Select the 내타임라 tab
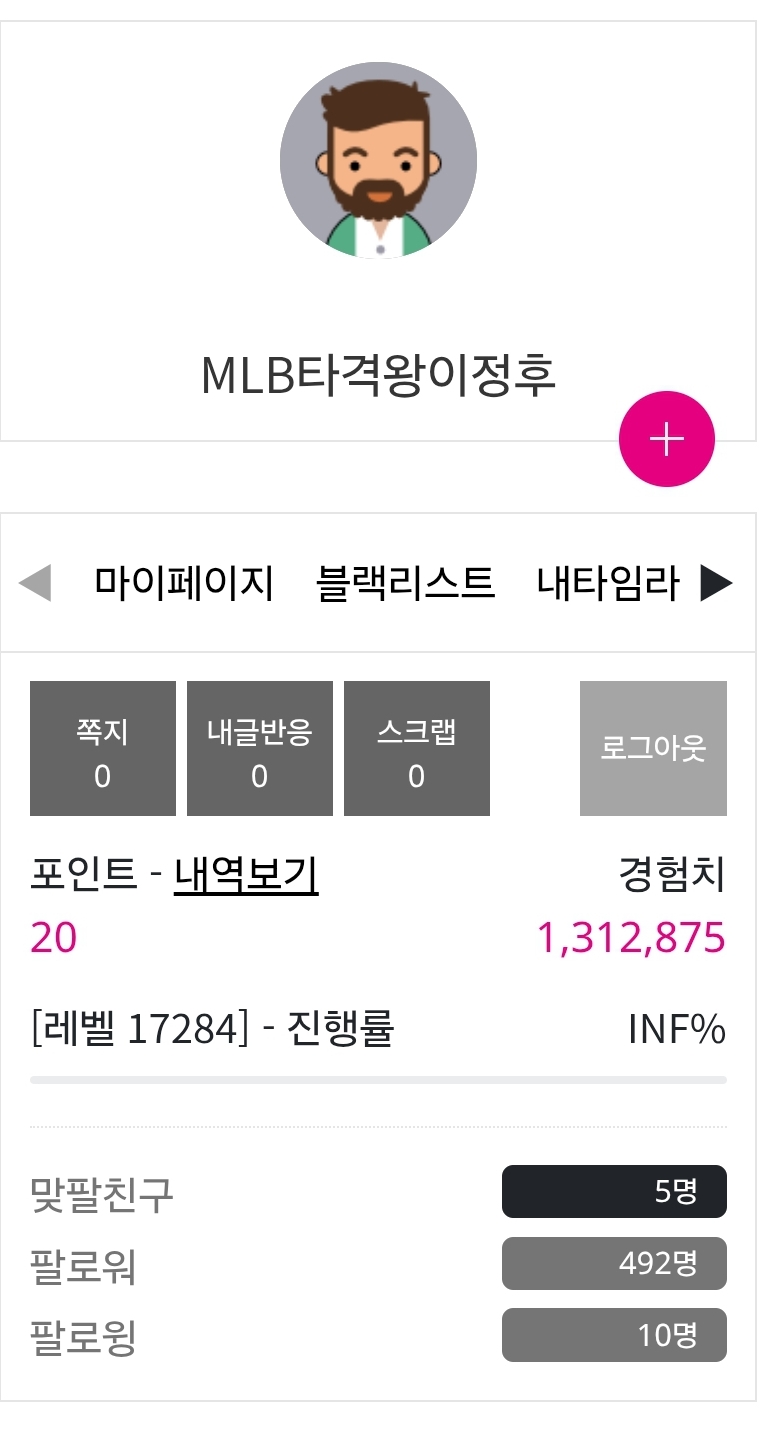Image resolution: width=762 pixels, height=1434 pixels. [608, 582]
